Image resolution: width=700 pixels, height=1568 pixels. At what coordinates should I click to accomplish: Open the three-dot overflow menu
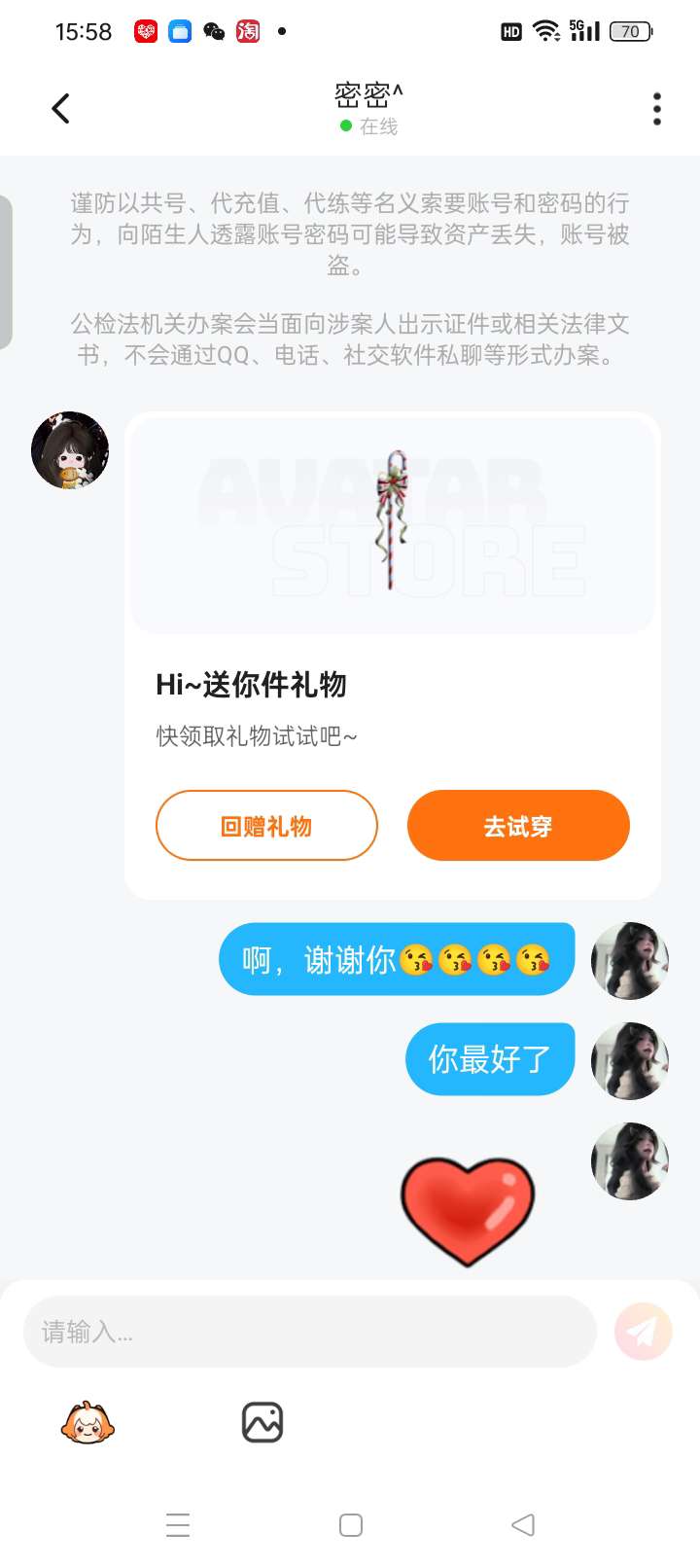pyautogui.click(x=657, y=109)
